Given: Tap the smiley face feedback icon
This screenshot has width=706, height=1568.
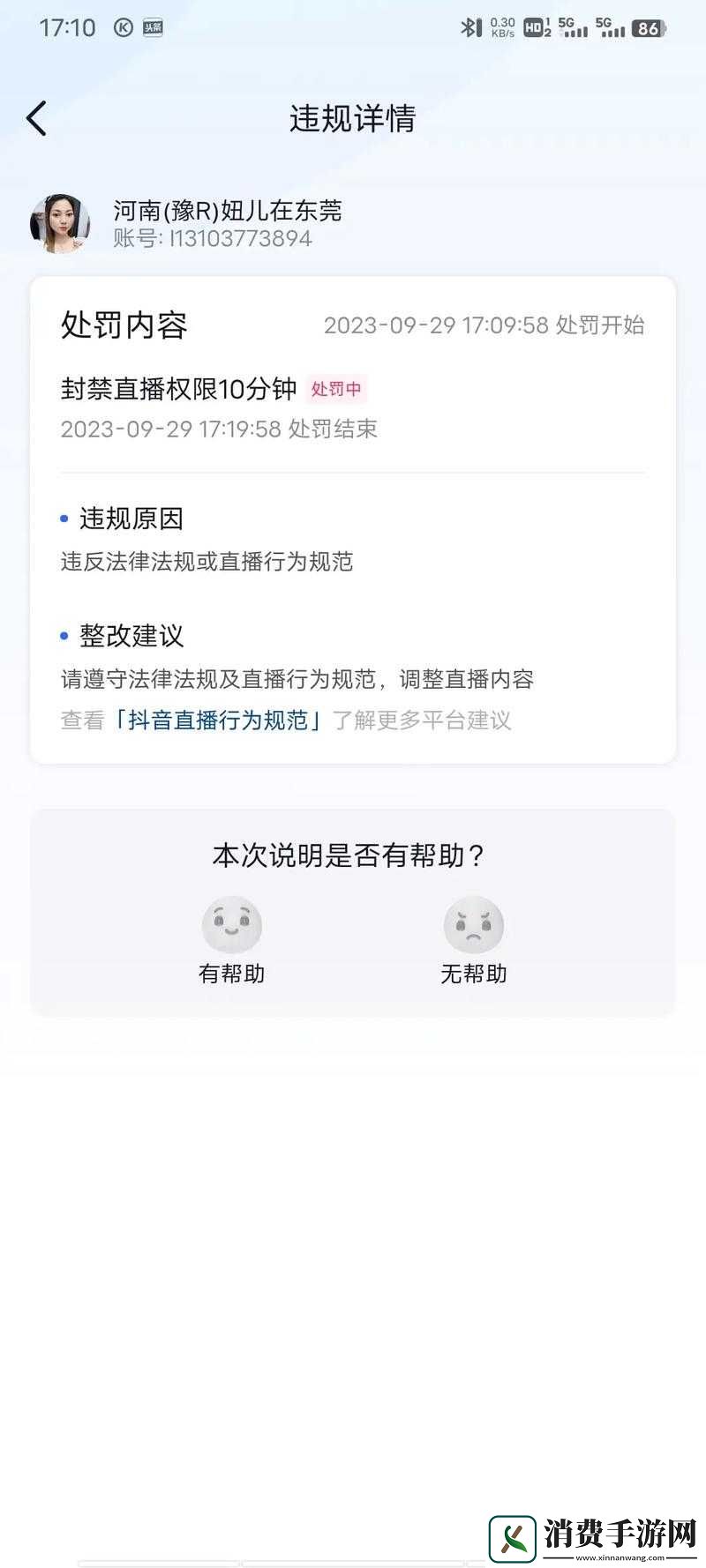Looking at the screenshot, I should [x=232, y=923].
